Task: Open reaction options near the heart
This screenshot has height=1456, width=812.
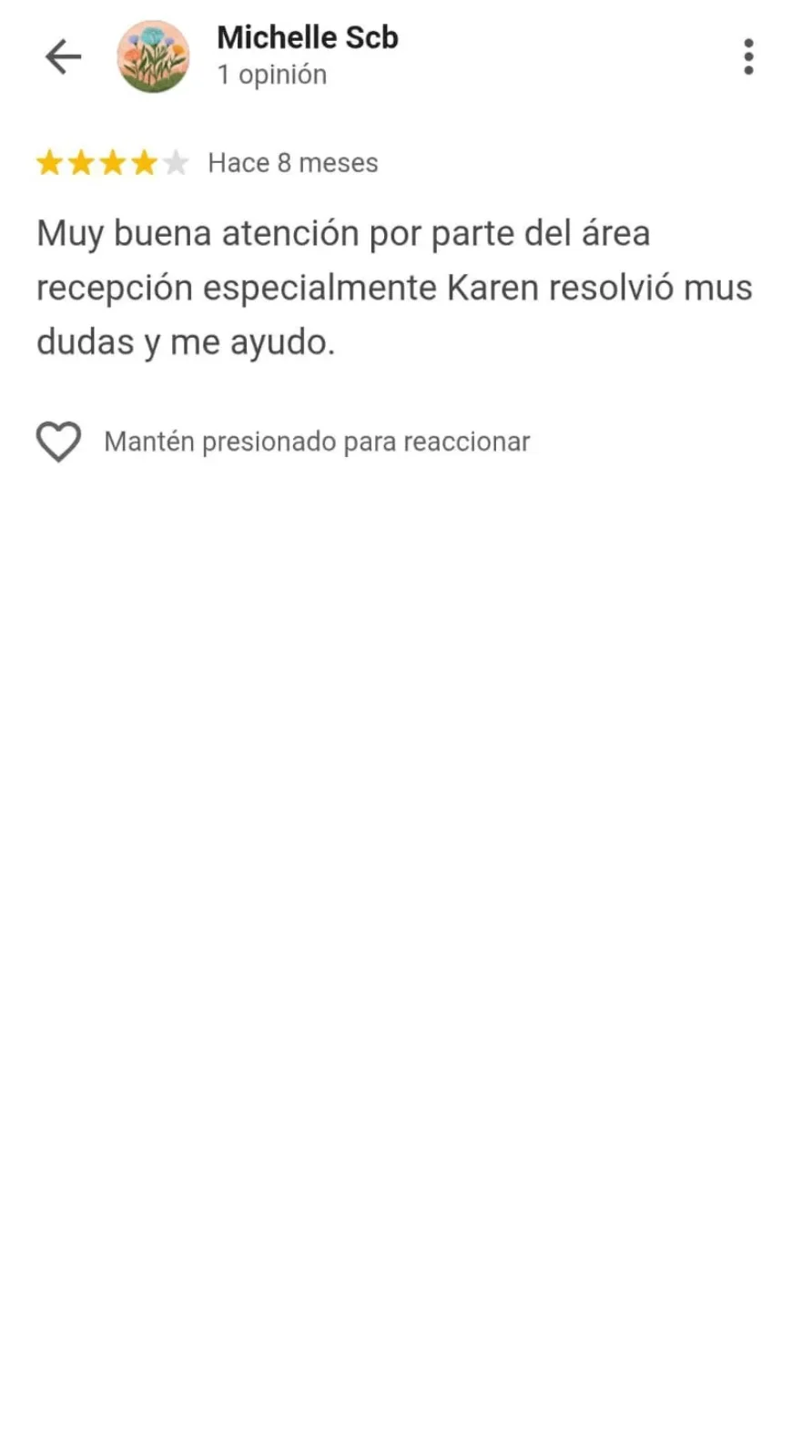Action: coord(58,441)
